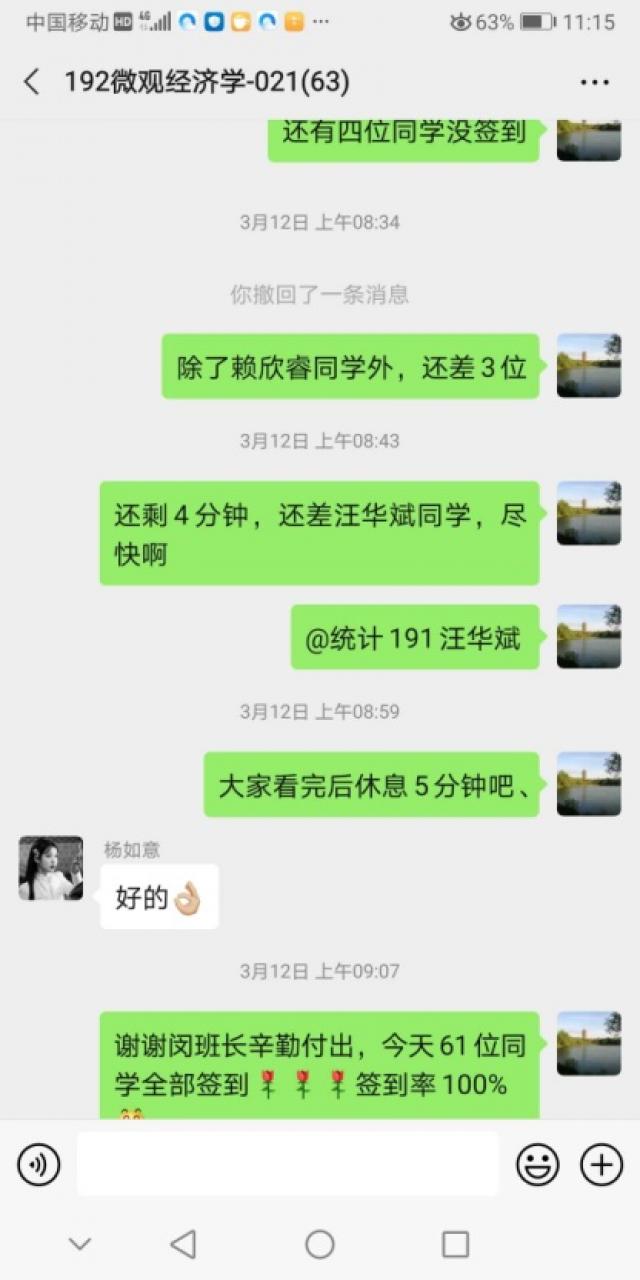Open the plus attachments menu
The image size is (640, 1280).
click(x=601, y=1164)
